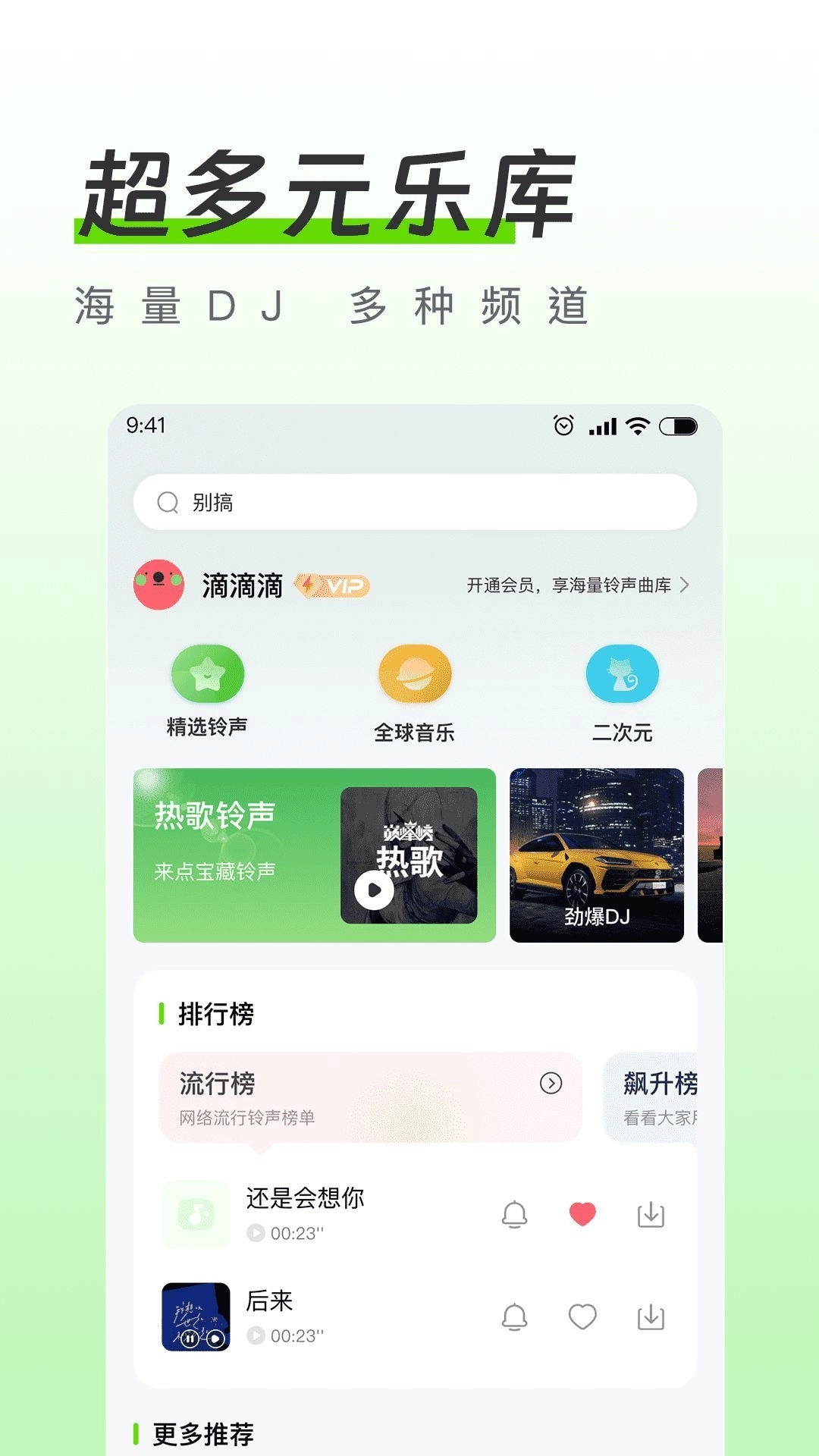Tap the VIP badge next to 滴滴滴

click(x=334, y=587)
